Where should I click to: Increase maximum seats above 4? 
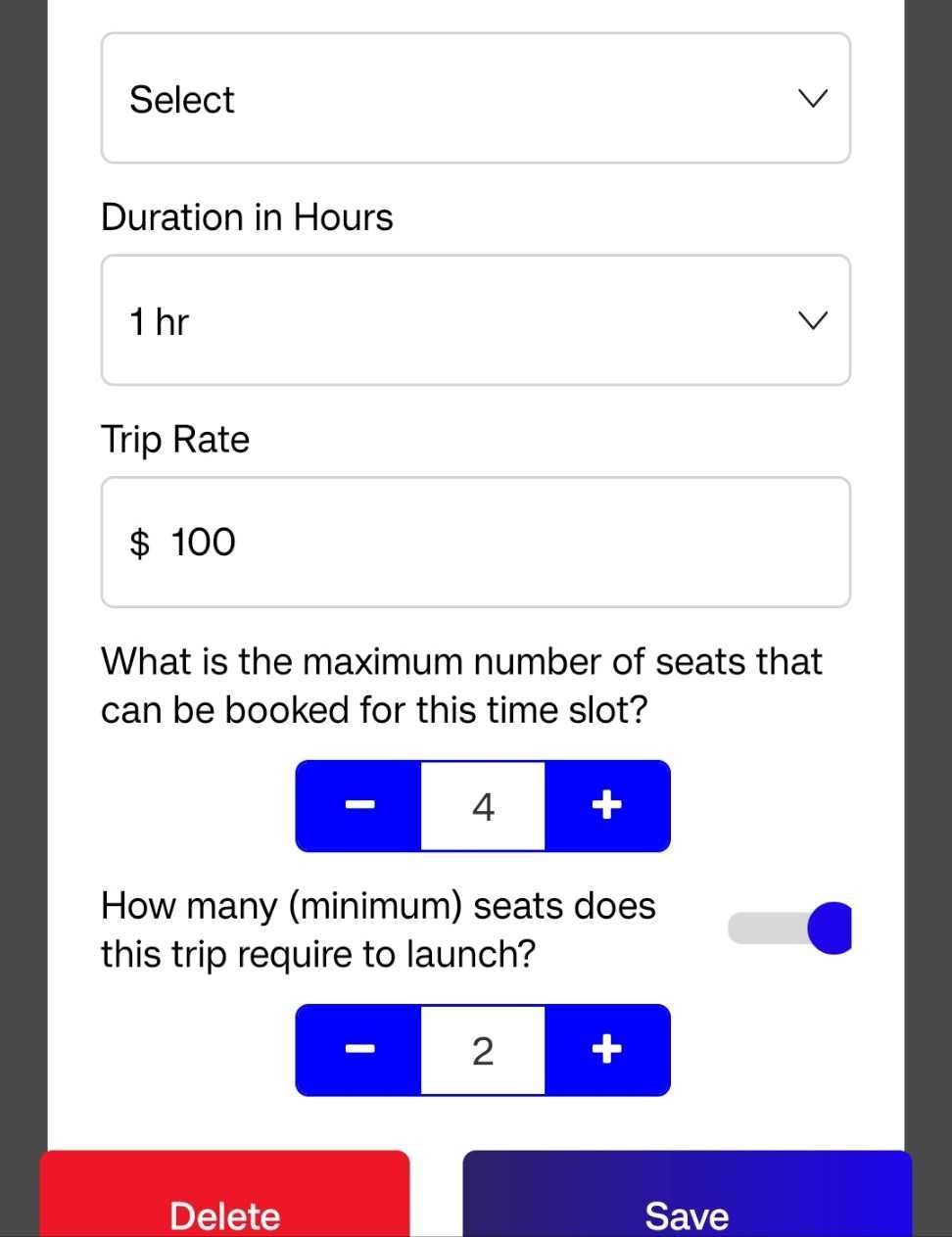[x=607, y=805]
